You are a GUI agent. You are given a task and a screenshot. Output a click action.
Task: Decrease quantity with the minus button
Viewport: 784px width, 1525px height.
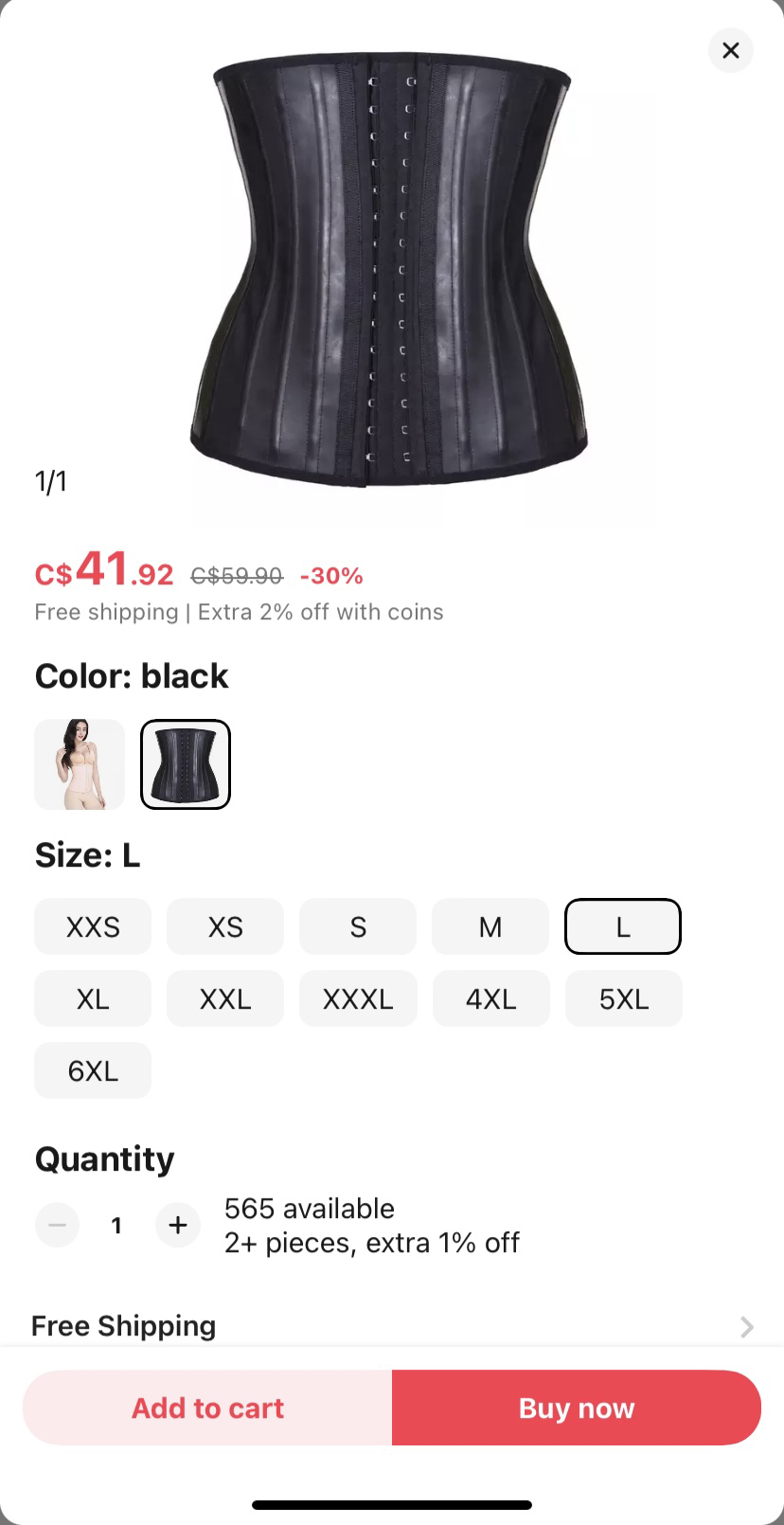coord(57,1226)
